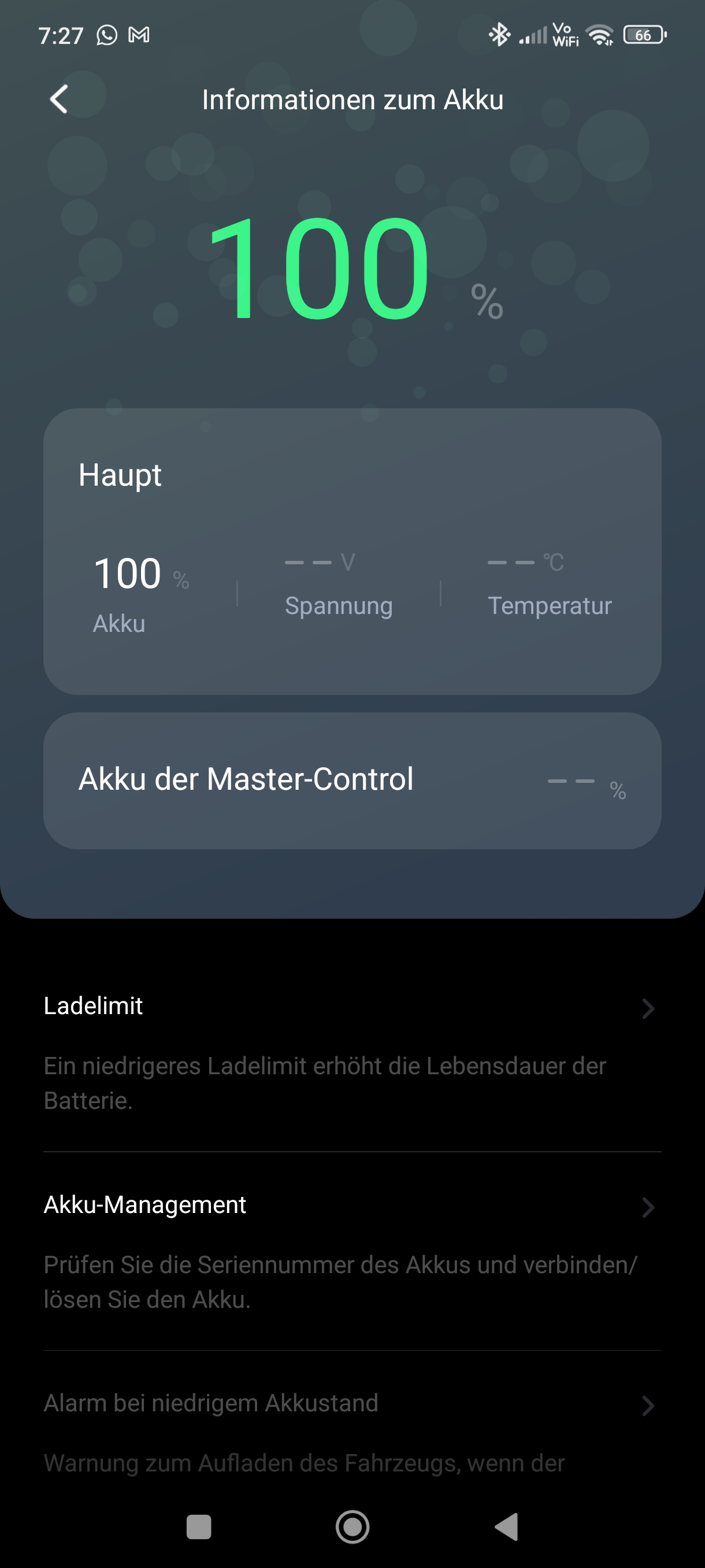Go back from Informationen zum Akku
The image size is (705, 1568).
pyautogui.click(x=59, y=99)
